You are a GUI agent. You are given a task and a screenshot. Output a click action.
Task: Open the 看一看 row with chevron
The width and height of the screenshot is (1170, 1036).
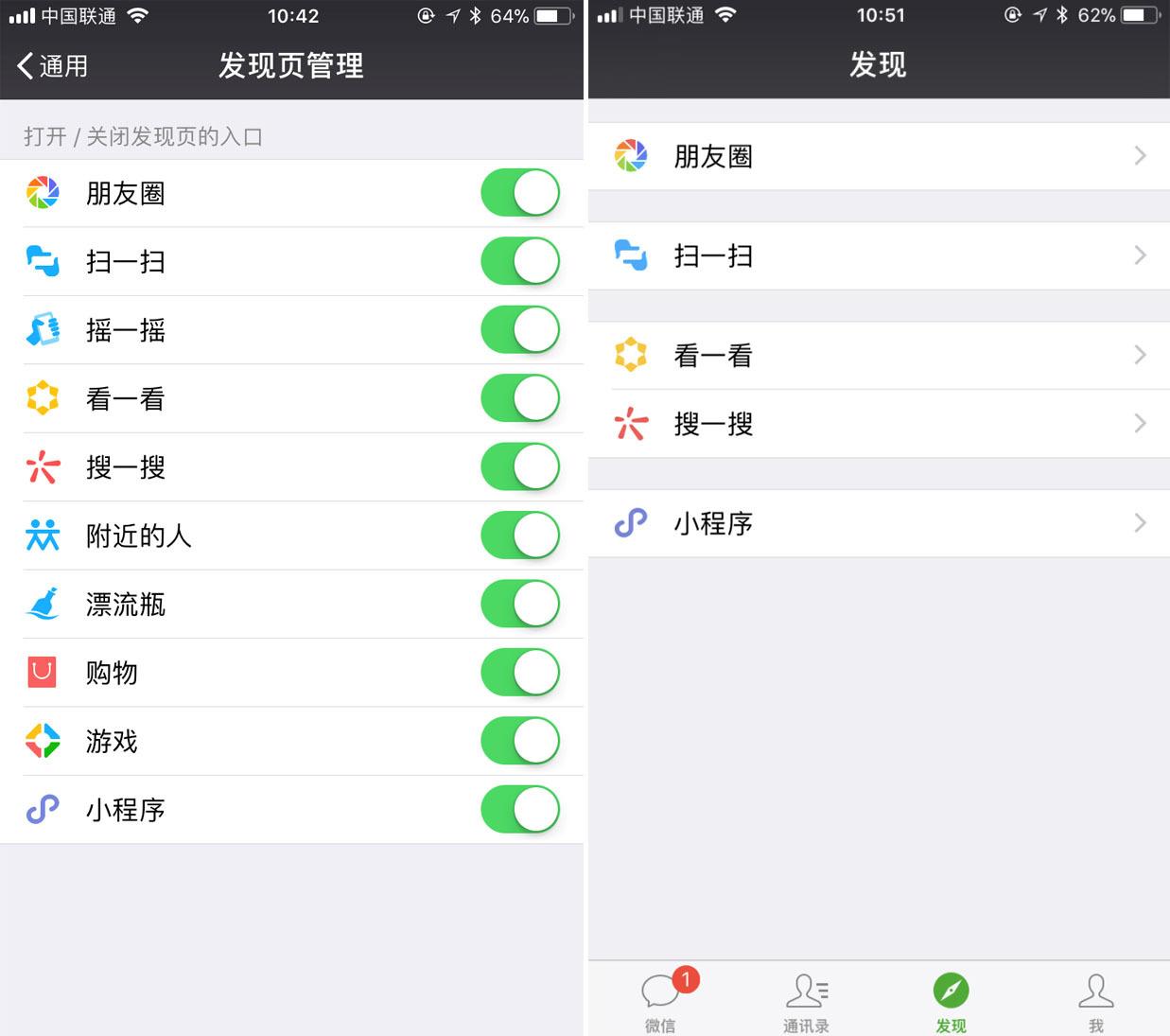[x=879, y=356]
